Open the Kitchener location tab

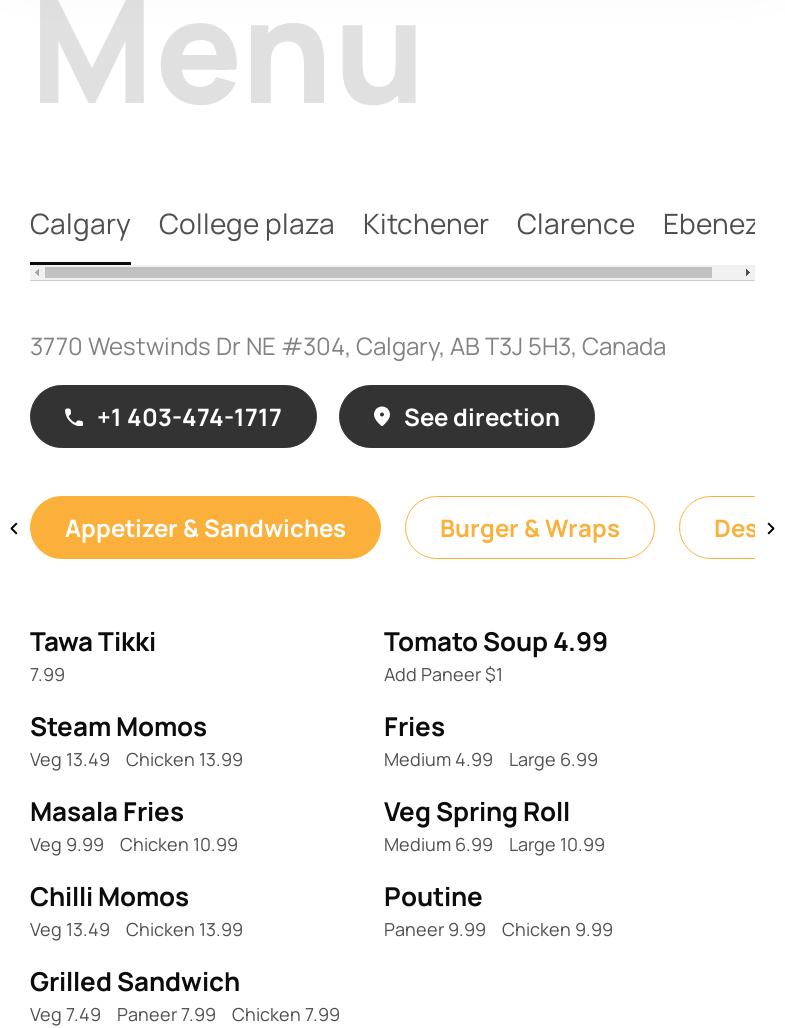tap(425, 224)
